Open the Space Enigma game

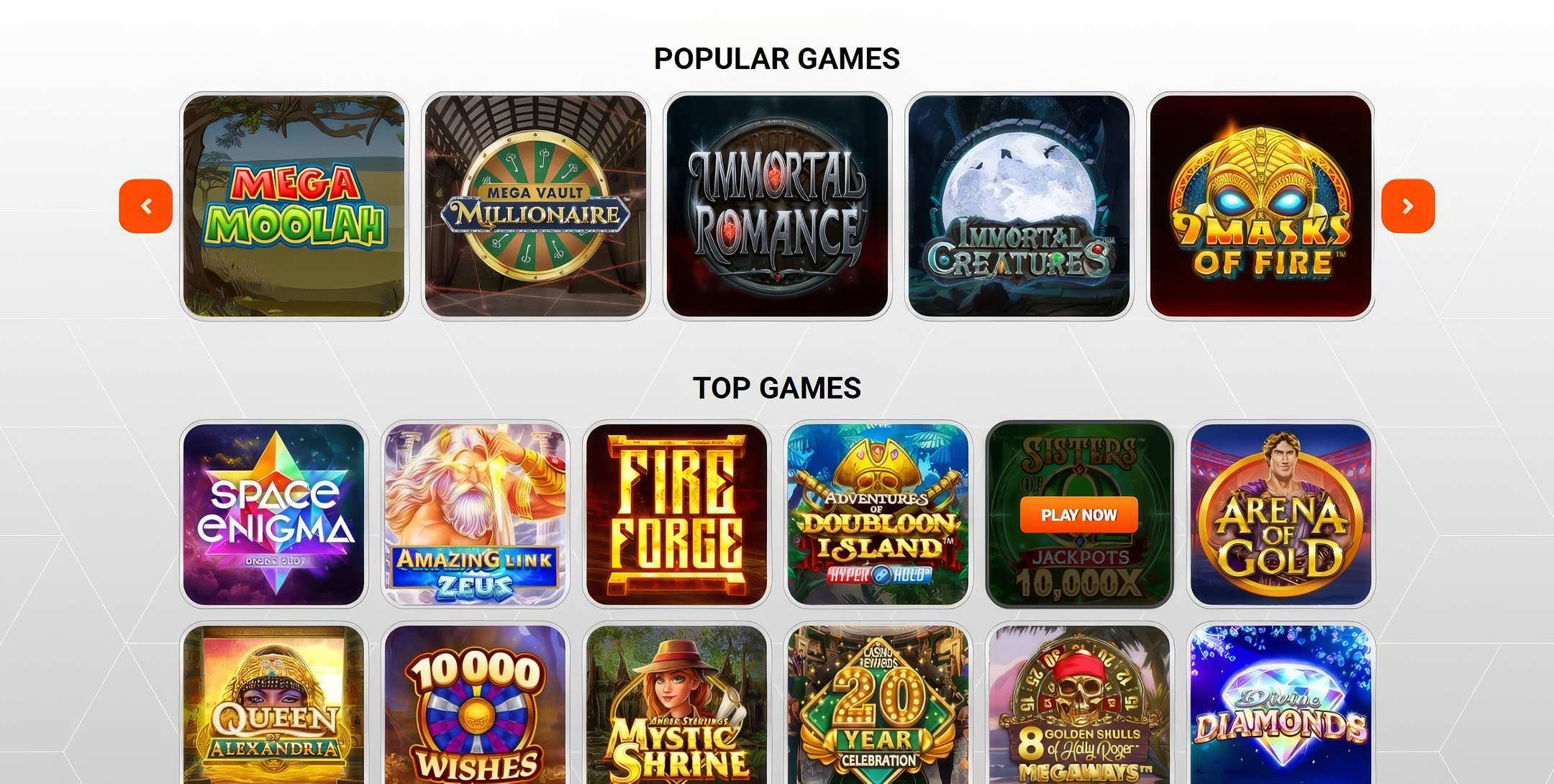click(x=274, y=514)
